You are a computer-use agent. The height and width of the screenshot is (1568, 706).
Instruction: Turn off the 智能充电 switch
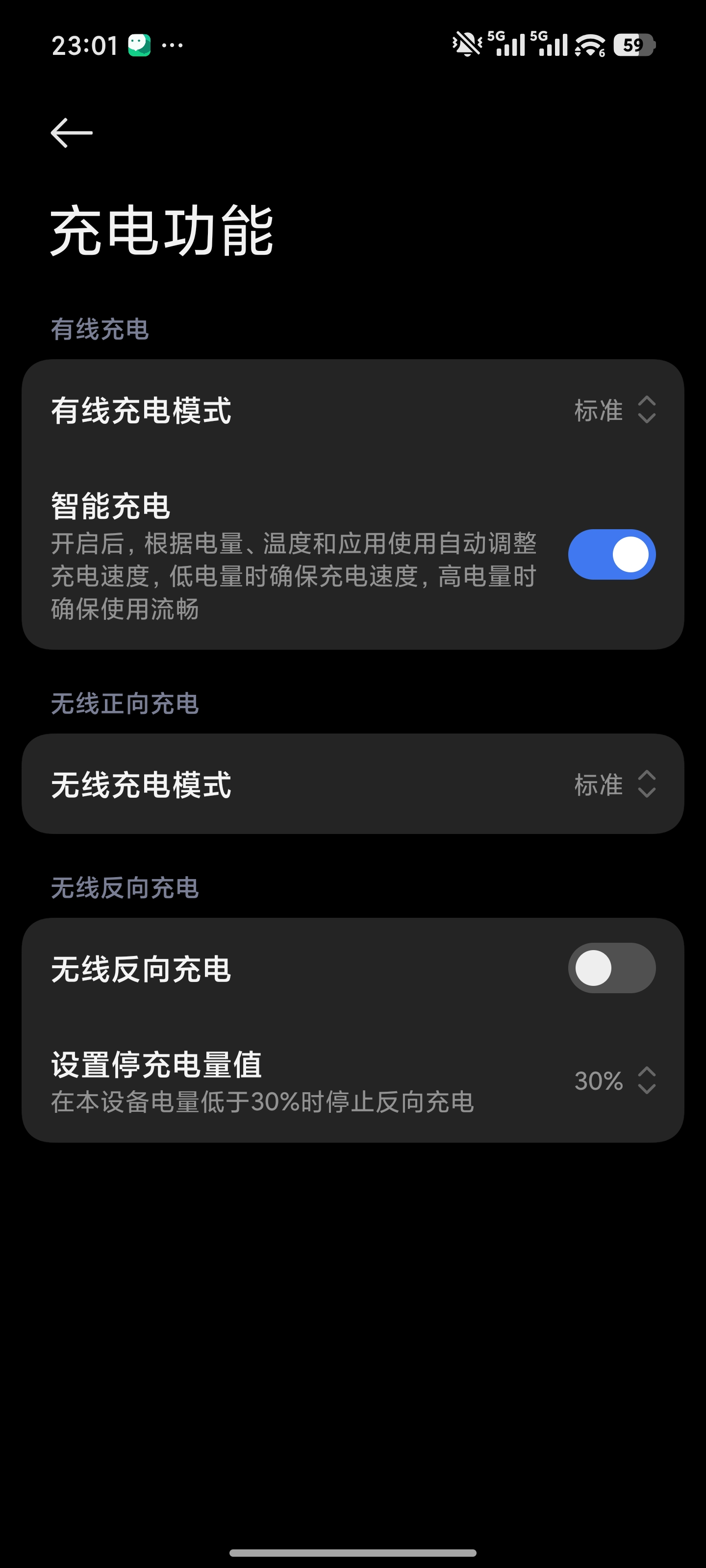[x=611, y=554]
